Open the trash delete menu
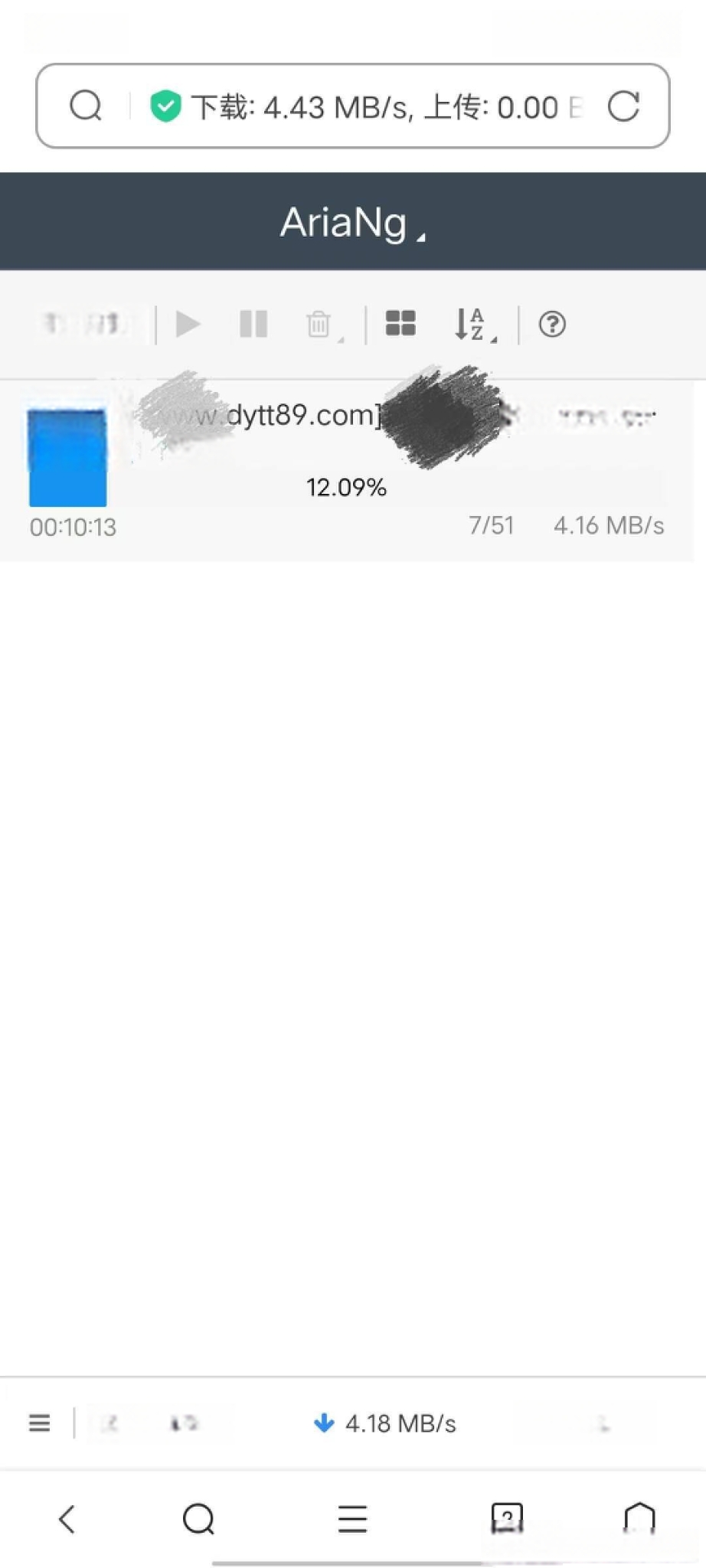 (x=323, y=325)
